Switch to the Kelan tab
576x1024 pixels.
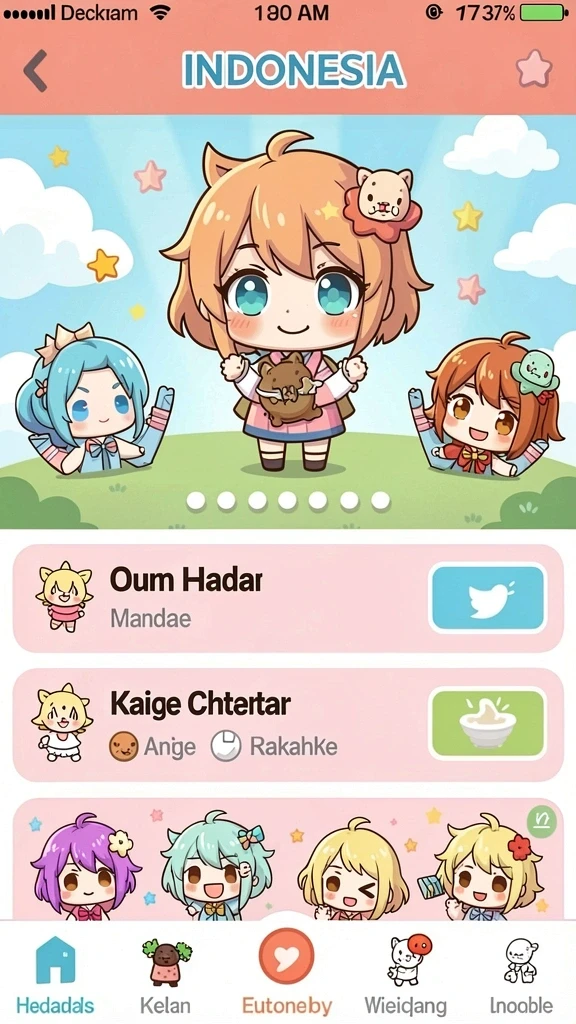(x=166, y=973)
